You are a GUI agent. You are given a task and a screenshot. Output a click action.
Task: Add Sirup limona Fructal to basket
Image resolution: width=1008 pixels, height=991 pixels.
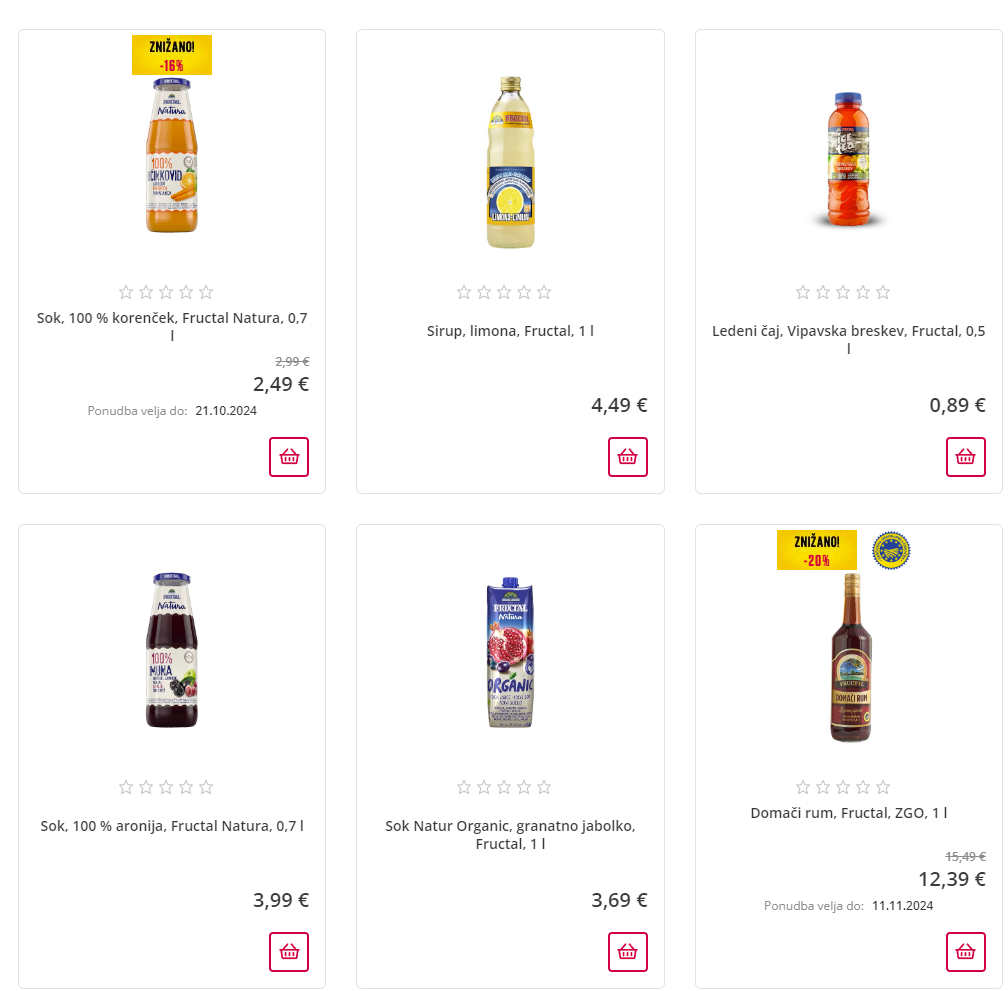(628, 457)
